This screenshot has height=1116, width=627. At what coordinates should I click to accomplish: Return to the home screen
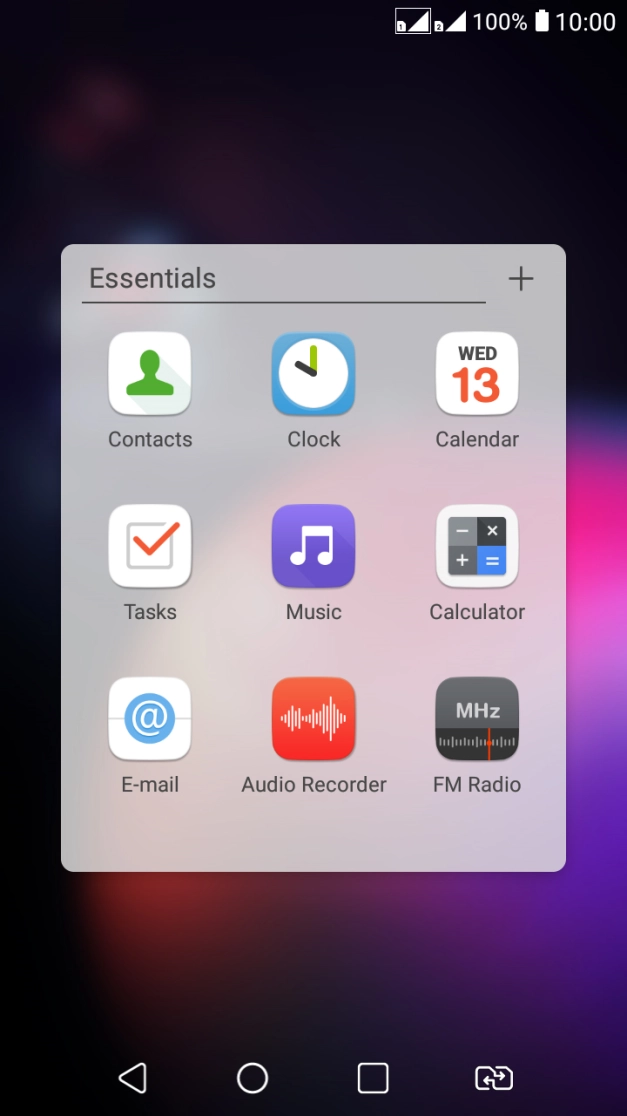click(x=252, y=1077)
